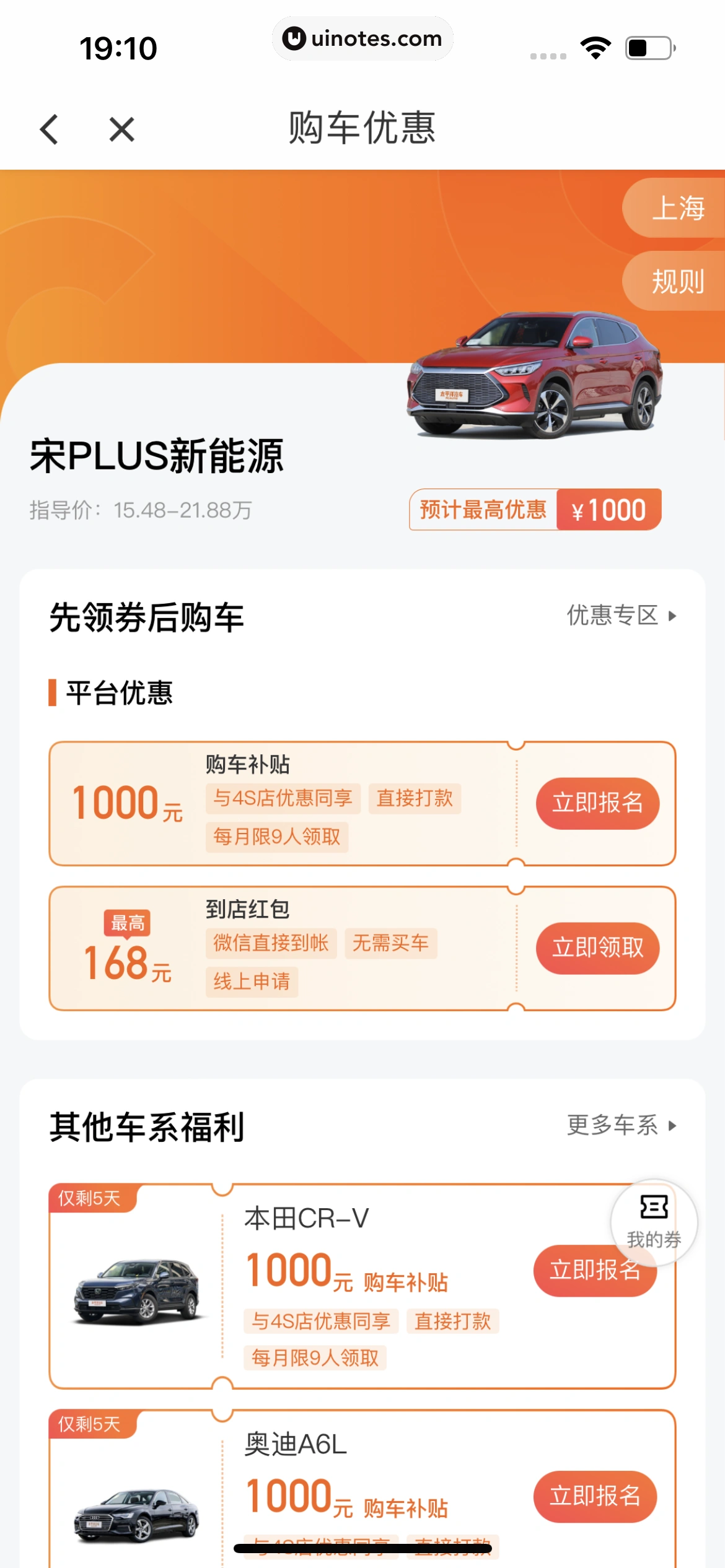Tap the 最高 badge on the 168元 red packet

pos(126,923)
